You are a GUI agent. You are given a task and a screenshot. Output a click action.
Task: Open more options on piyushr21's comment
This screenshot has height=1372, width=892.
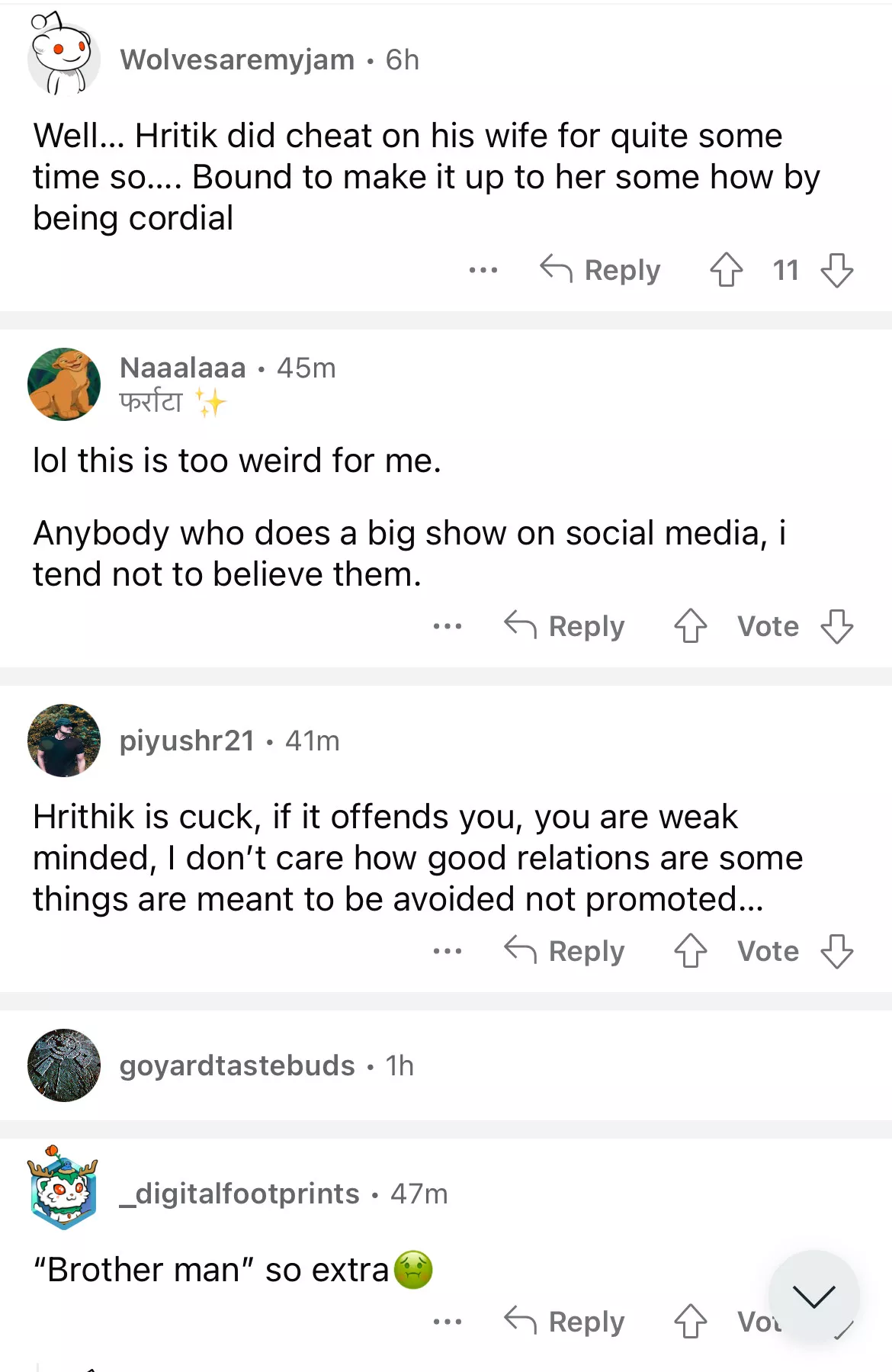click(448, 951)
